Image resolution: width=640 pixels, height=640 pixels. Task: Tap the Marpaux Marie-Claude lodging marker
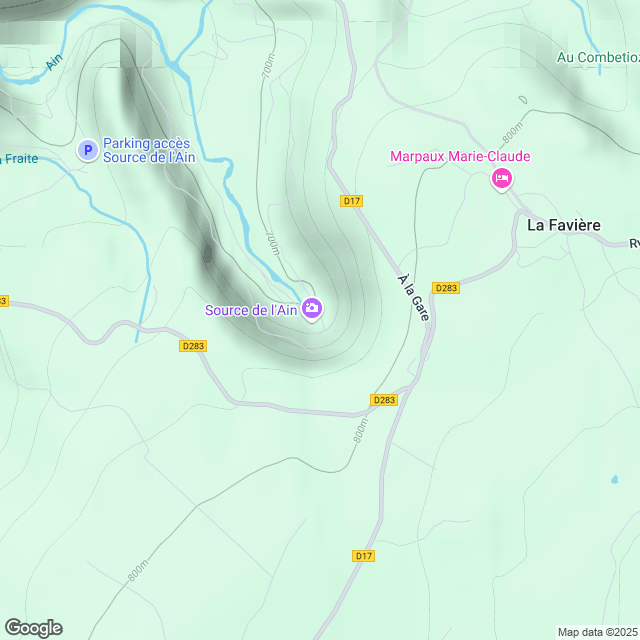click(x=502, y=179)
